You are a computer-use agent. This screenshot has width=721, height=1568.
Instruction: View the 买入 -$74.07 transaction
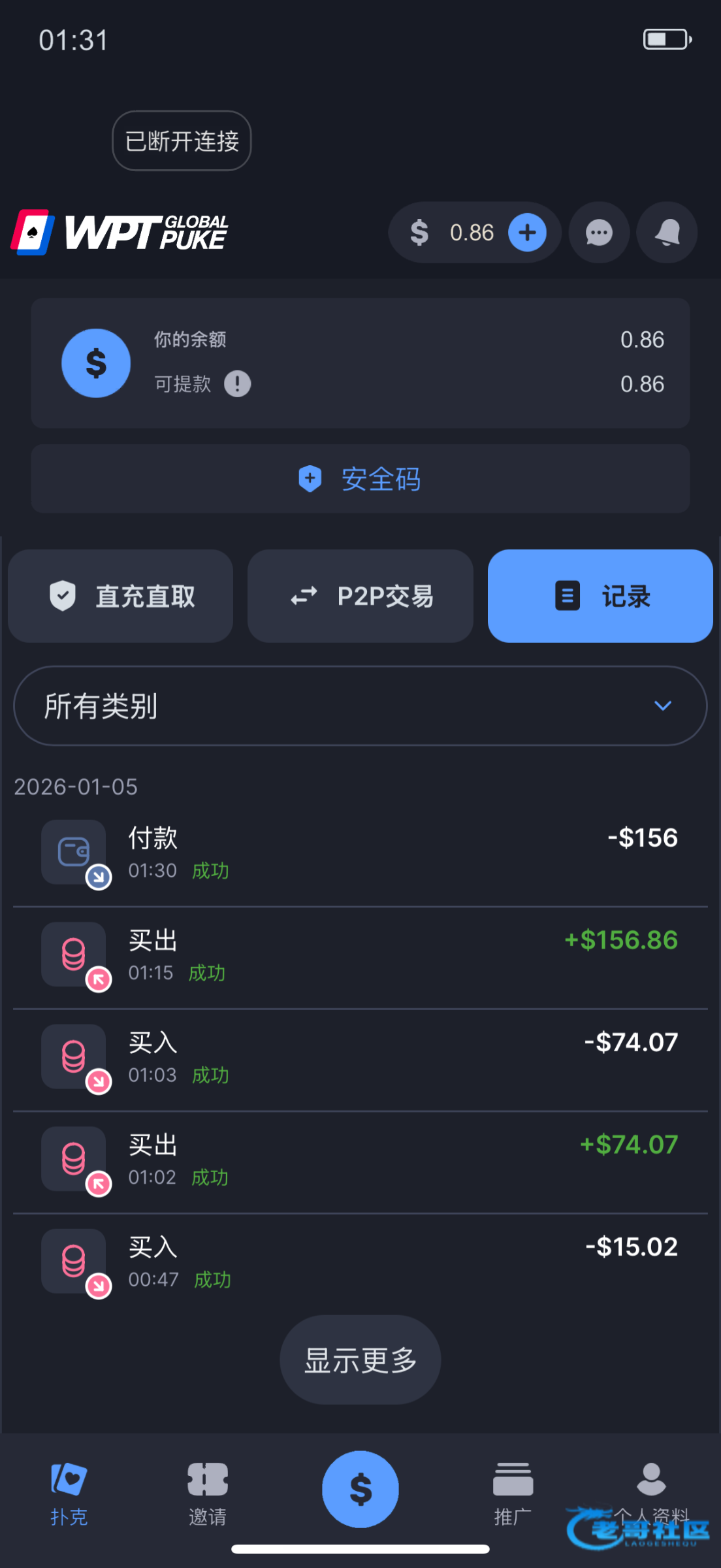[360, 1057]
